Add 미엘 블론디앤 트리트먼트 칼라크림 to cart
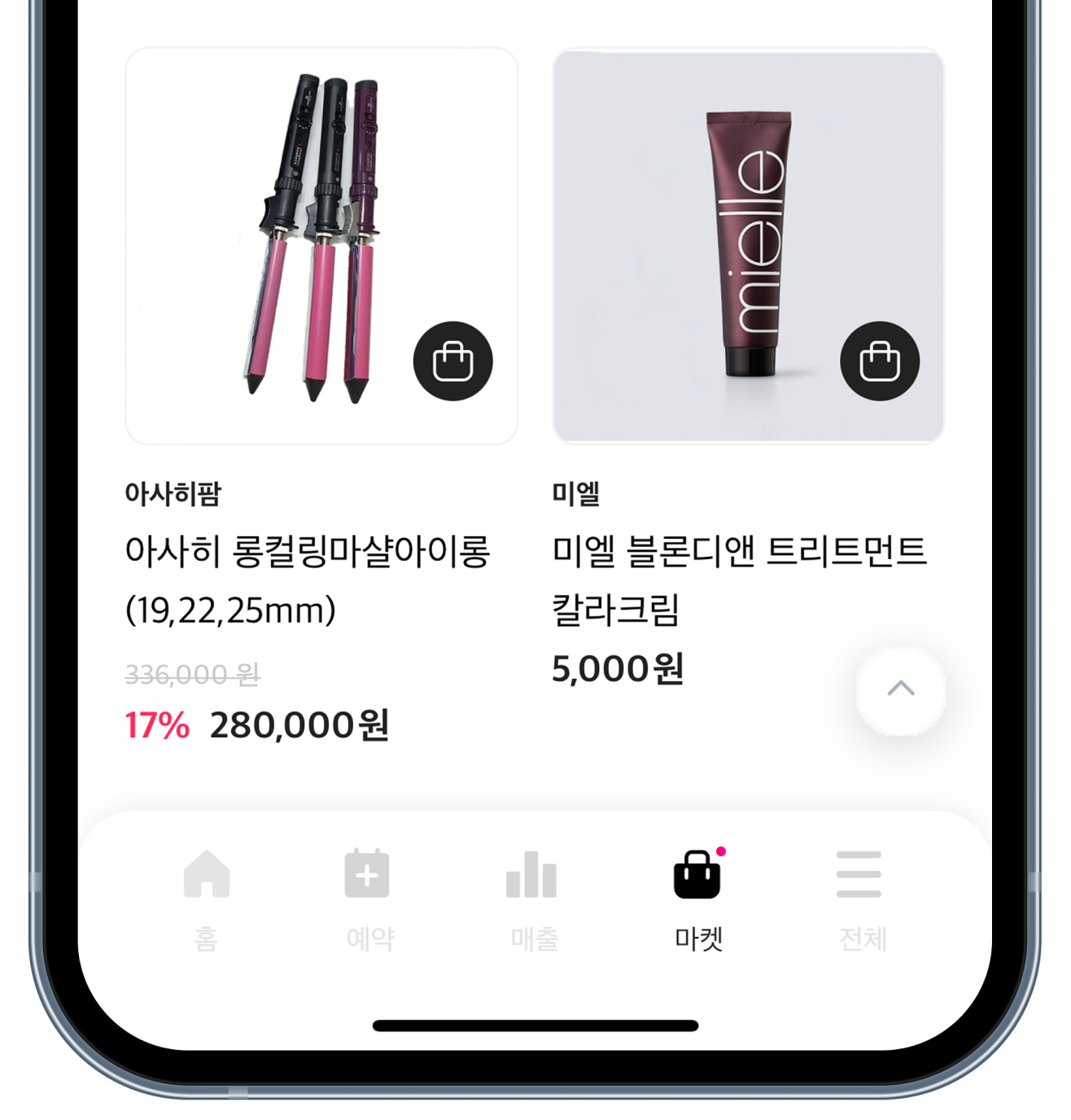 (879, 361)
